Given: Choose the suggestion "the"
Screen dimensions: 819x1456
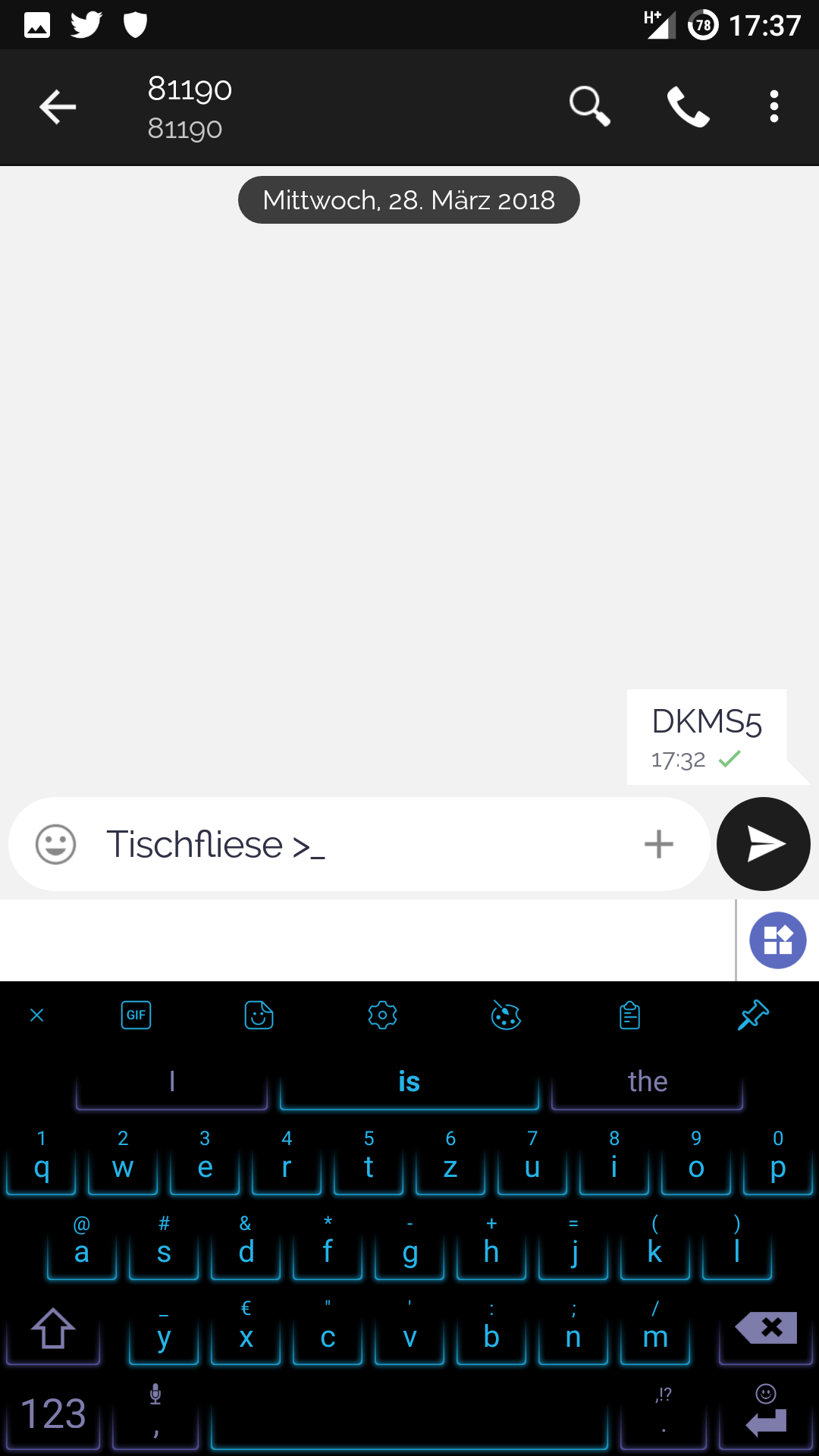Looking at the screenshot, I should (x=648, y=1081).
